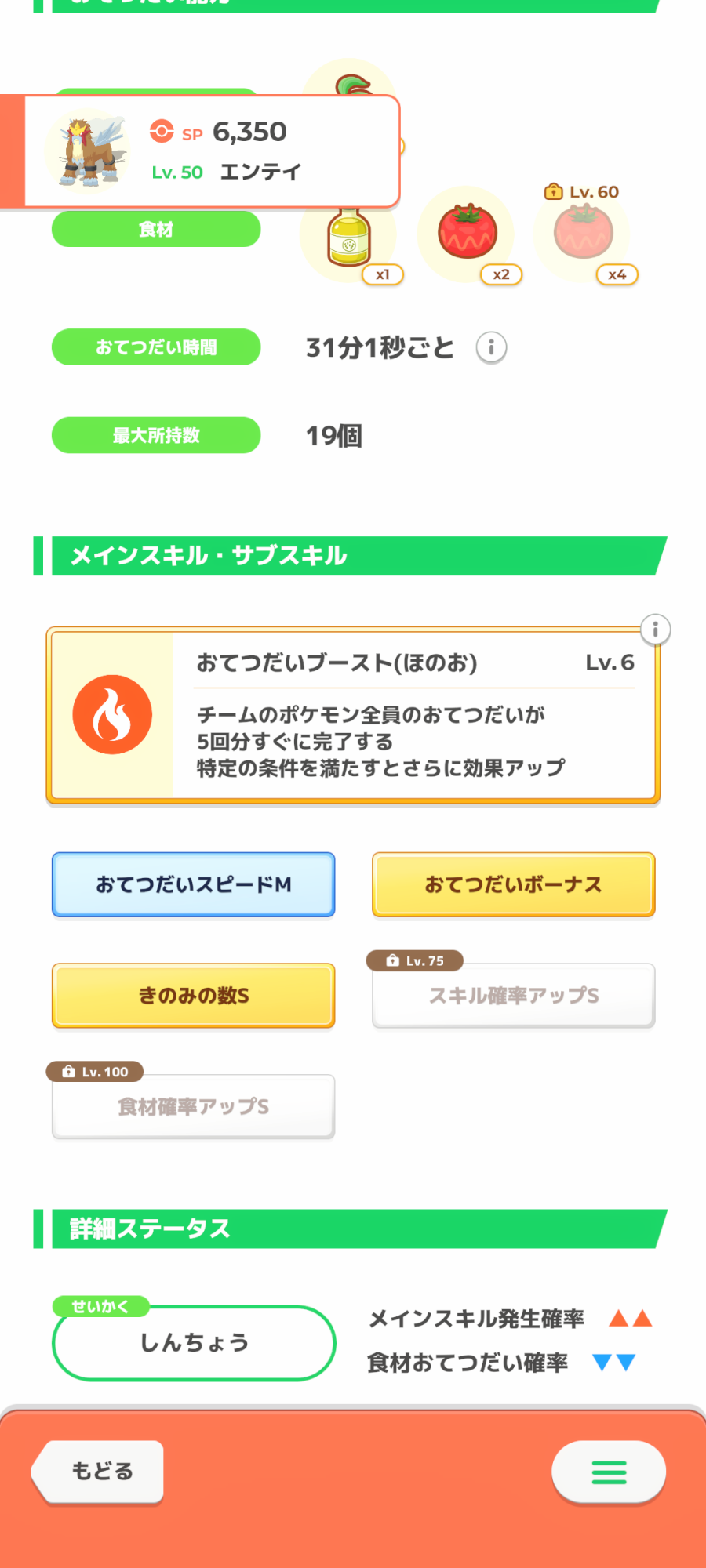Open info icon on main skill card

coord(655,629)
